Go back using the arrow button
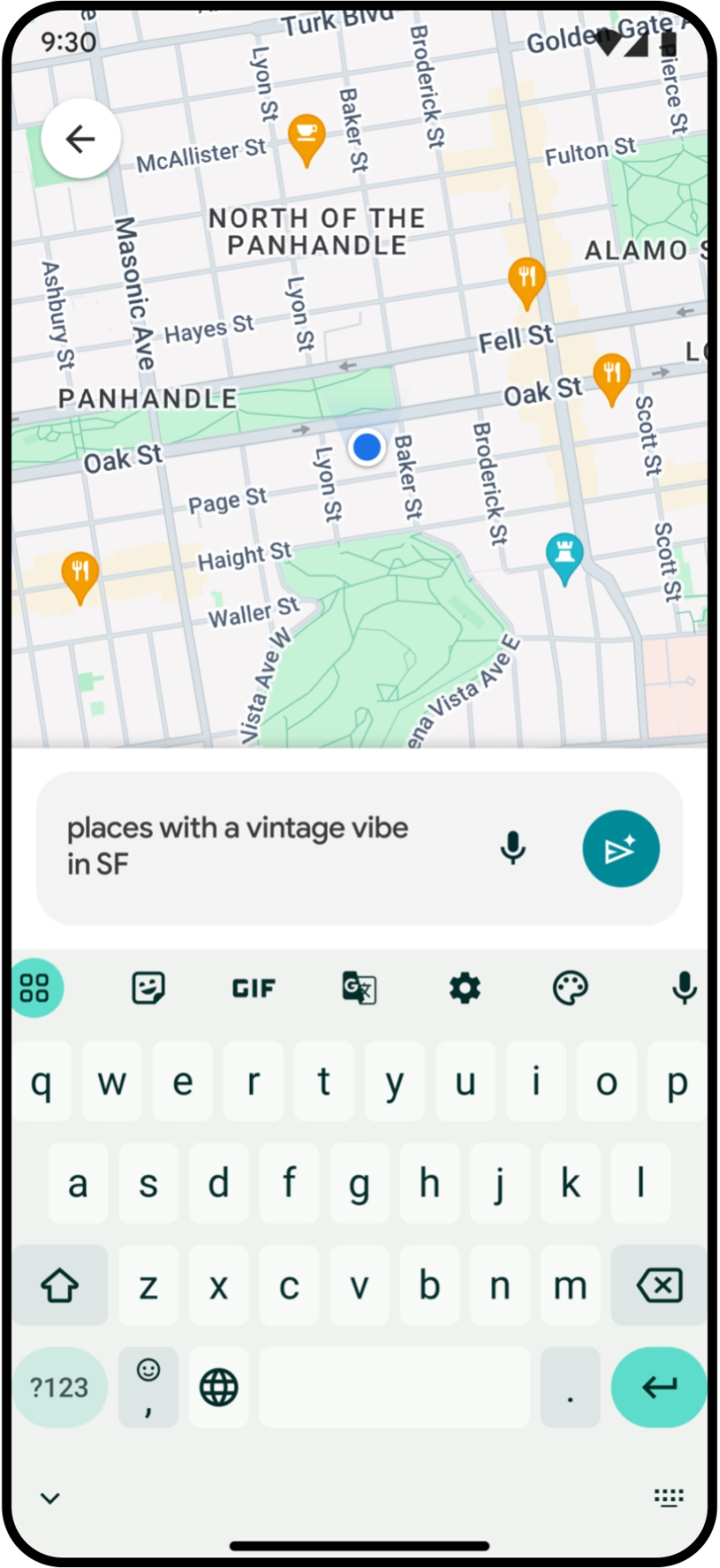Screen dimensions: 720x1568 click(81, 139)
